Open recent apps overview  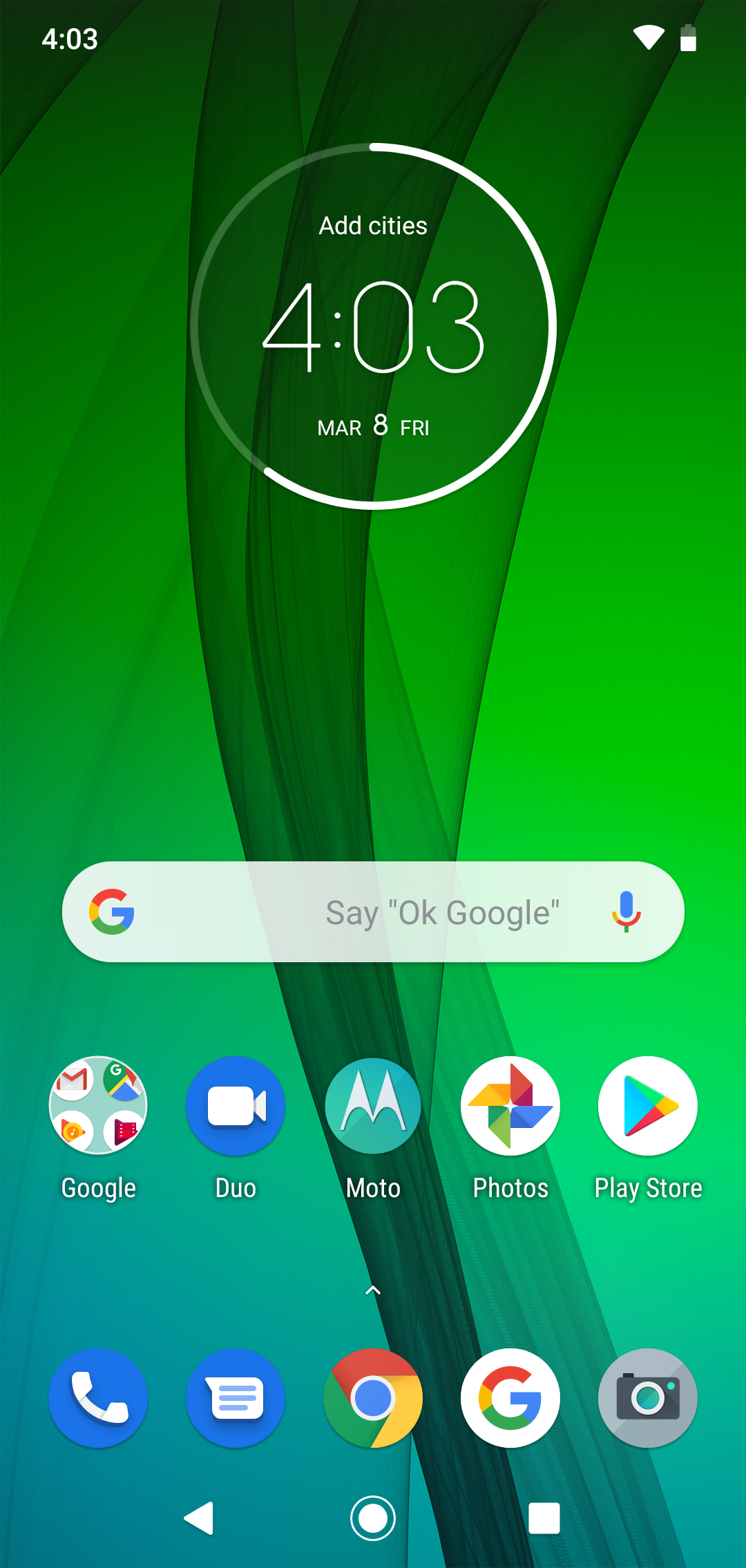pyautogui.click(x=544, y=1518)
